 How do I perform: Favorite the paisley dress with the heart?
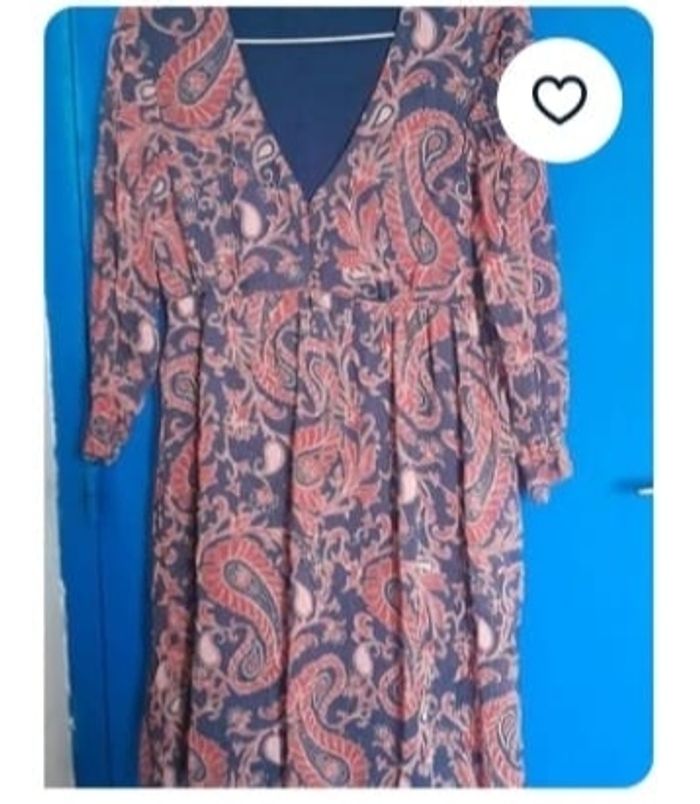pyautogui.click(x=559, y=100)
